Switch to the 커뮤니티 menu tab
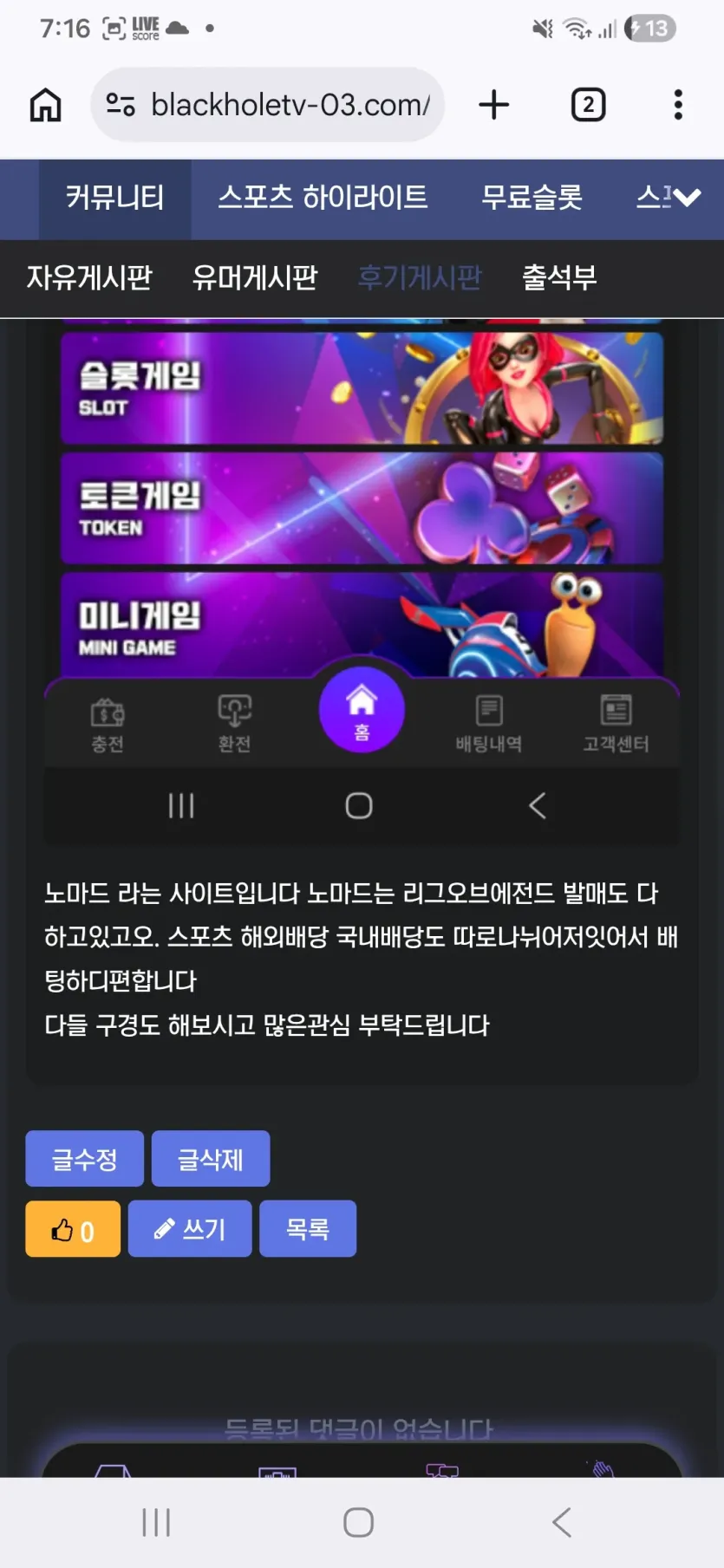Image resolution: width=724 pixels, height=1568 pixels. (x=114, y=198)
